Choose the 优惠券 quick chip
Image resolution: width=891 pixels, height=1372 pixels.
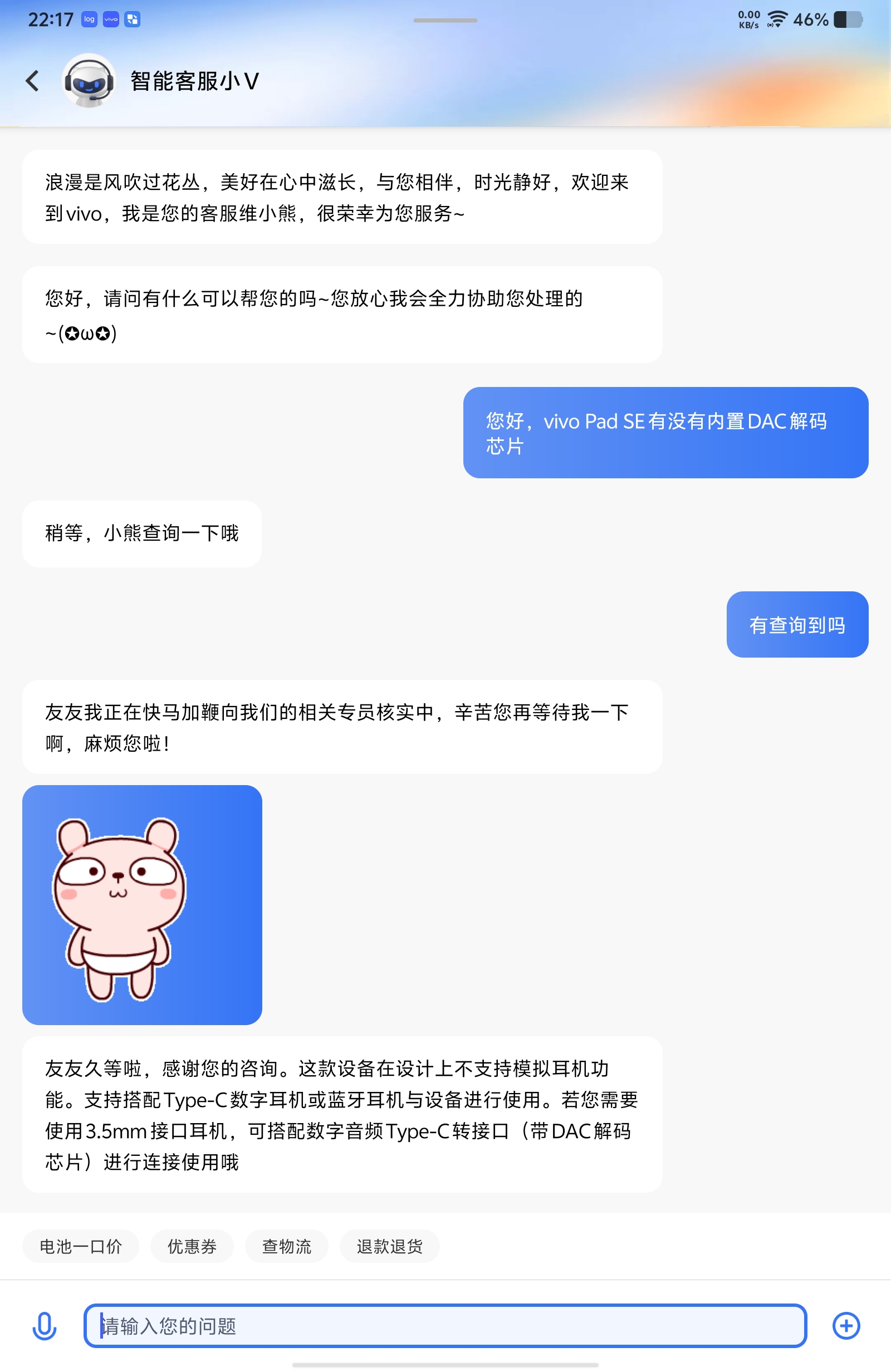coord(192,1246)
